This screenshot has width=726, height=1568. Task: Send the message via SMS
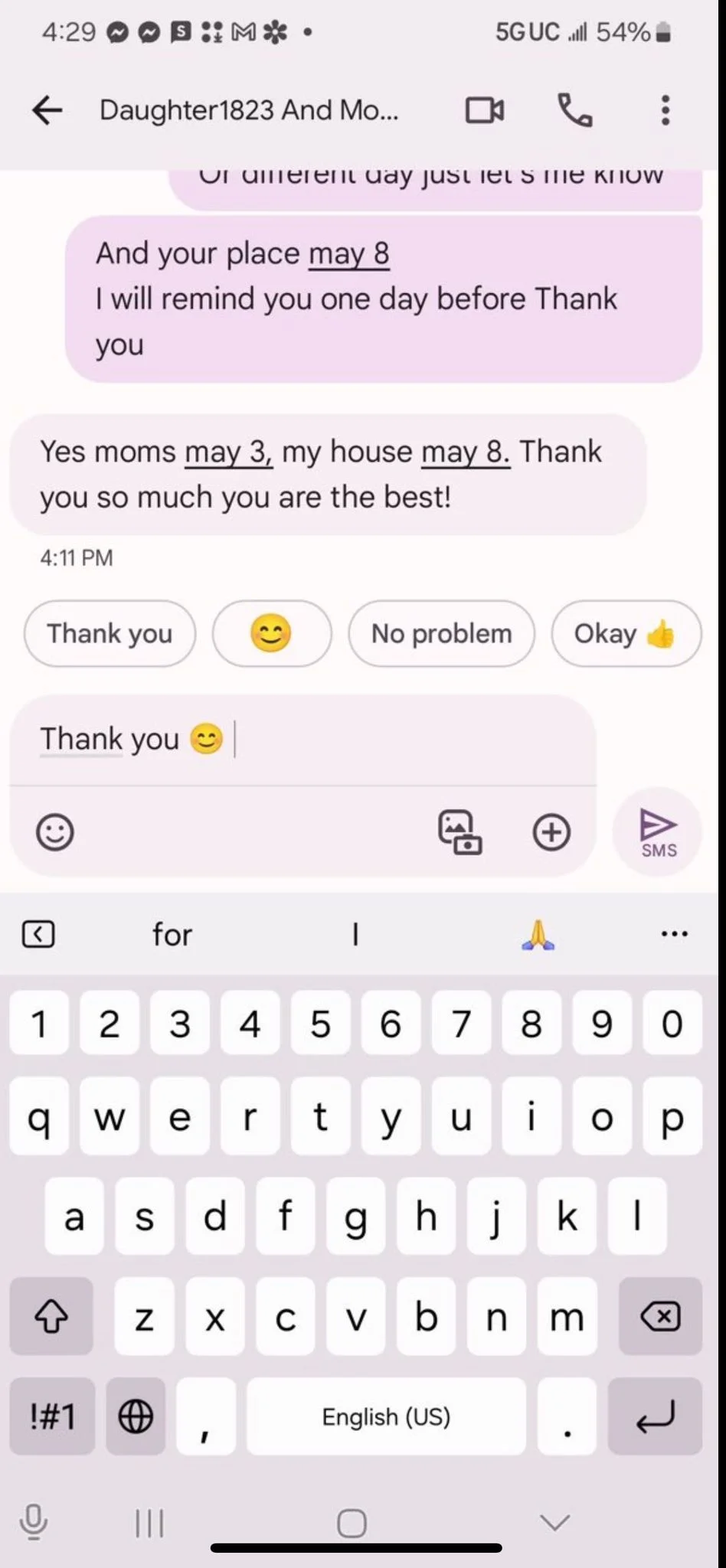658,831
